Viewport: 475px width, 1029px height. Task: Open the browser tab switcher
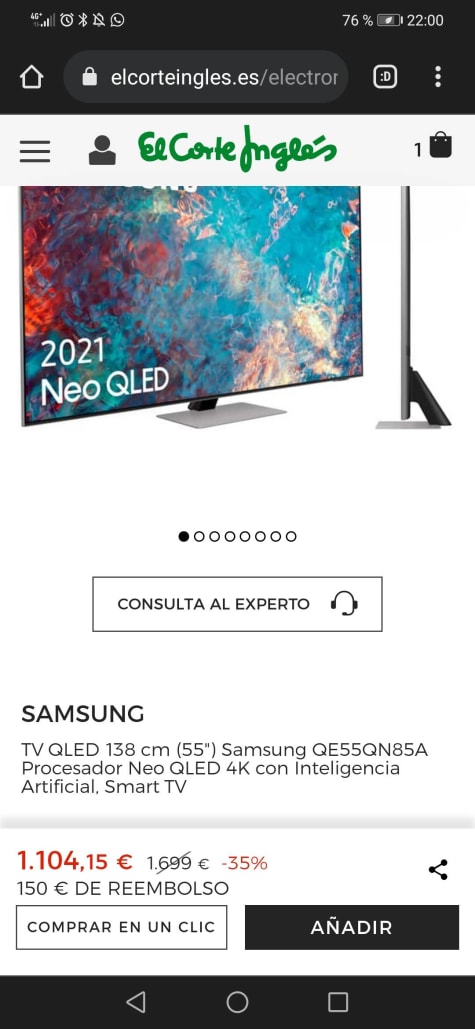(385, 77)
